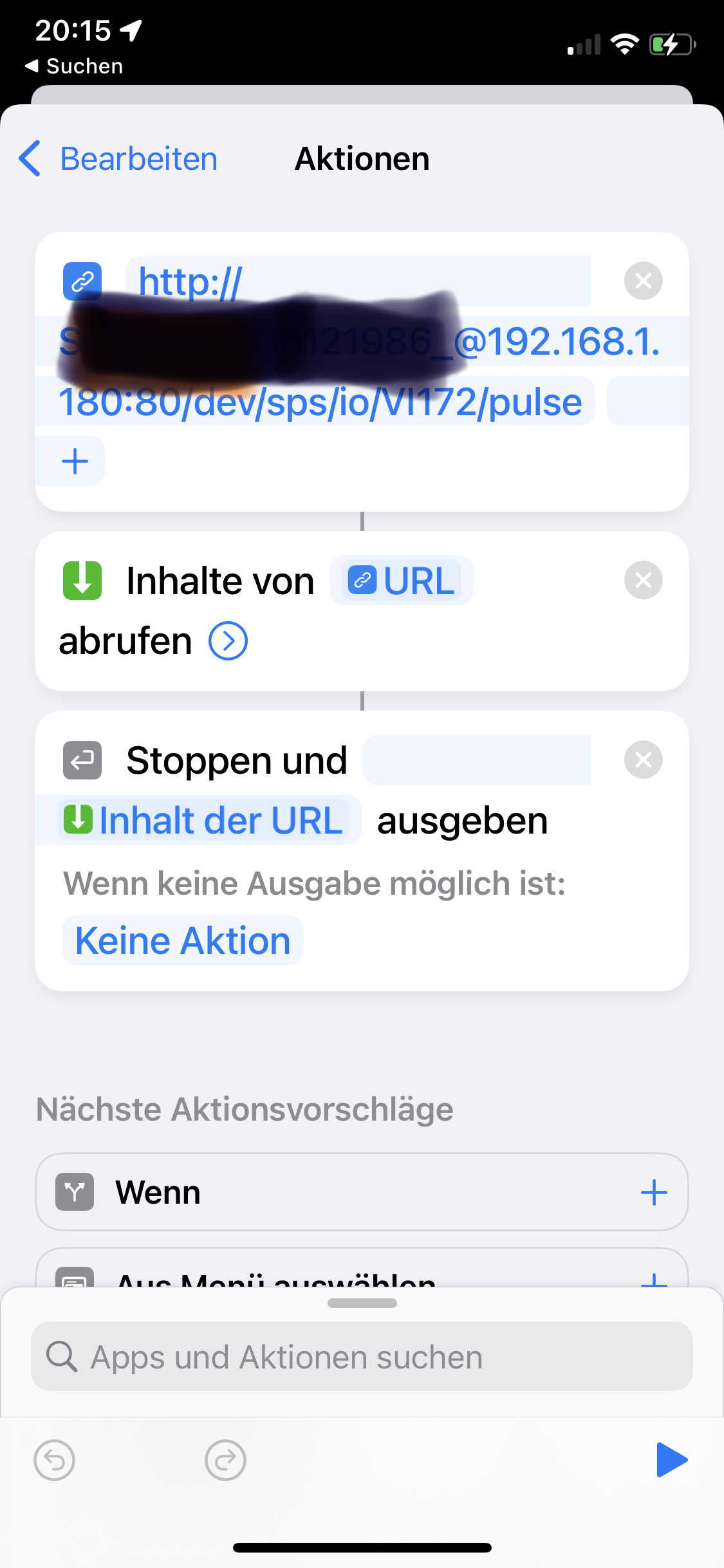Remove the URL action
Screen dimensions: 724x1568
[x=643, y=281]
